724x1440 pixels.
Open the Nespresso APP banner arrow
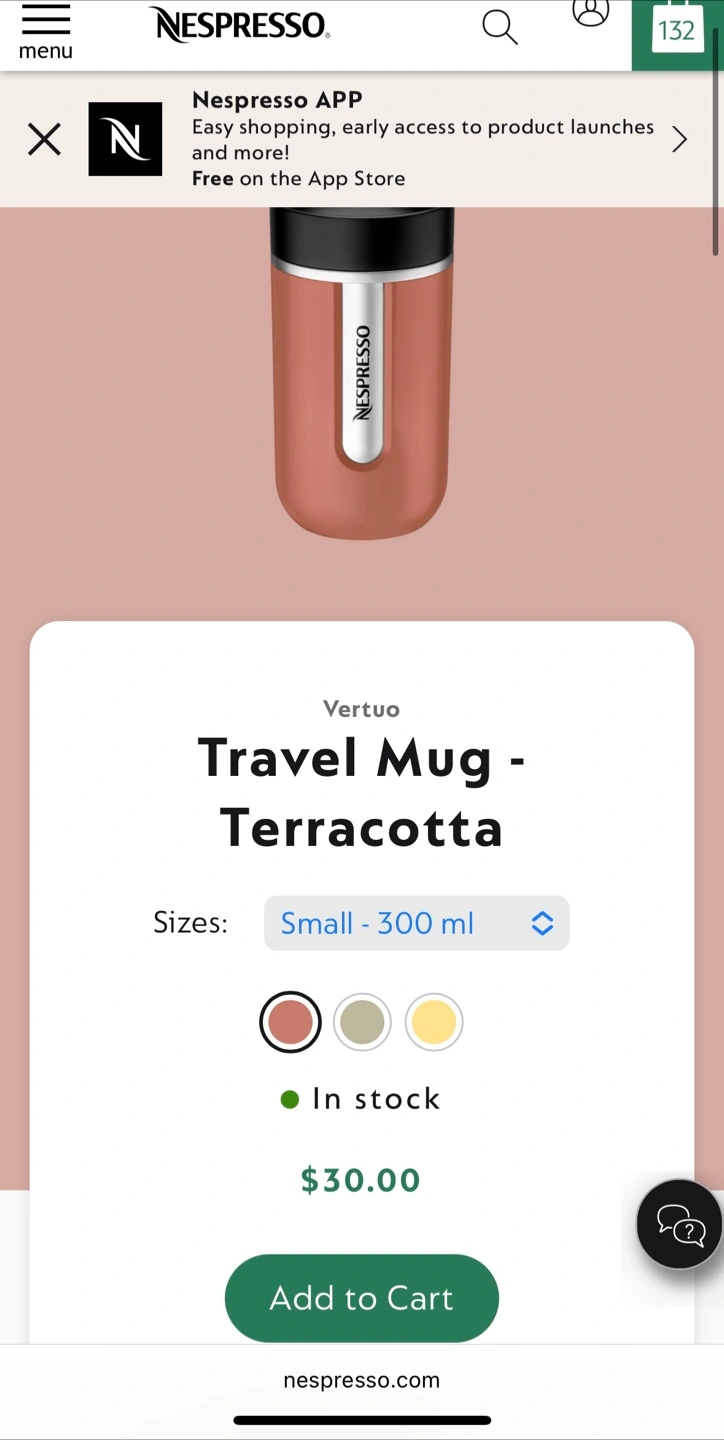(x=680, y=139)
